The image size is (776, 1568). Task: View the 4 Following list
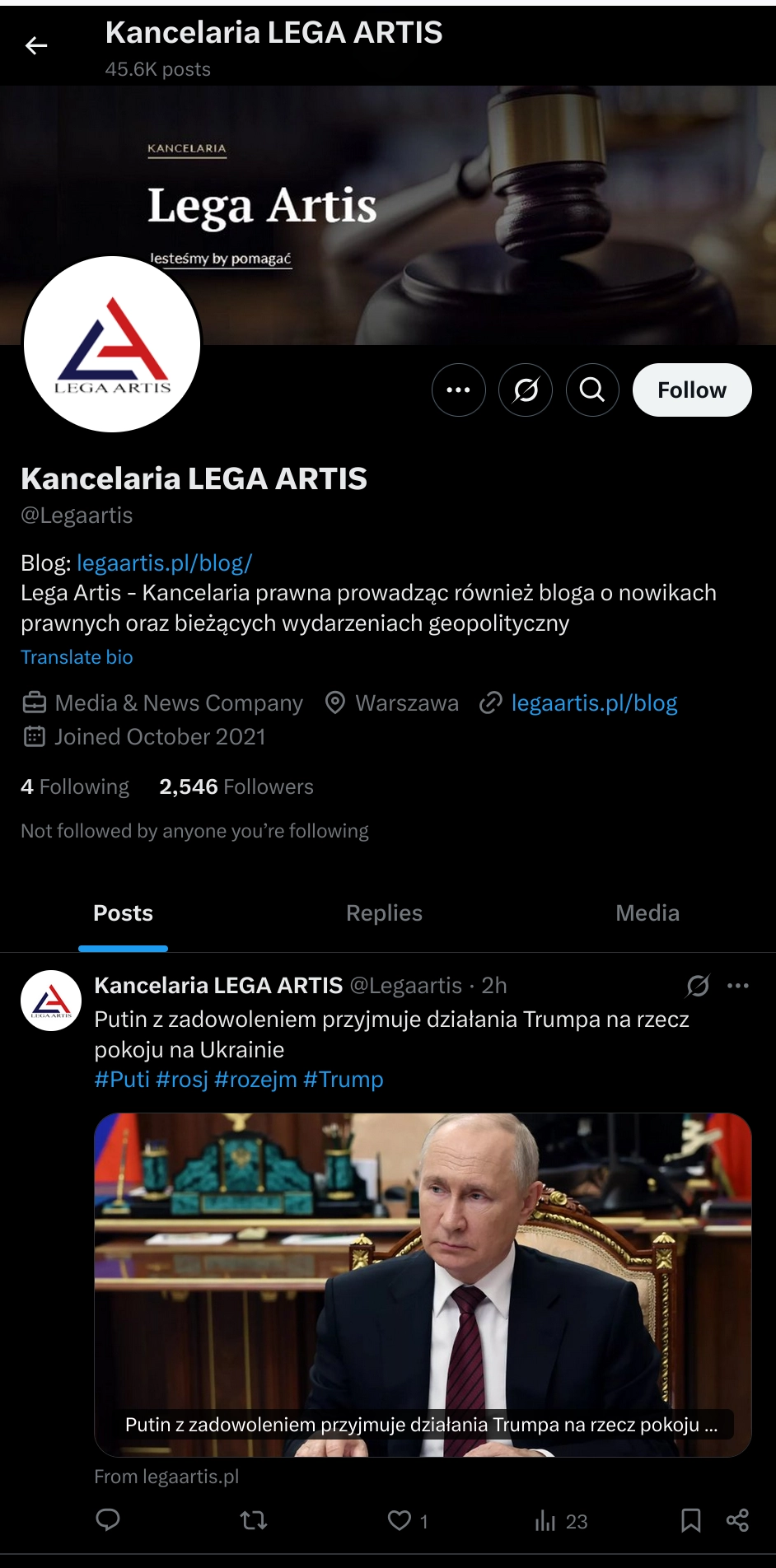click(75, 787)
